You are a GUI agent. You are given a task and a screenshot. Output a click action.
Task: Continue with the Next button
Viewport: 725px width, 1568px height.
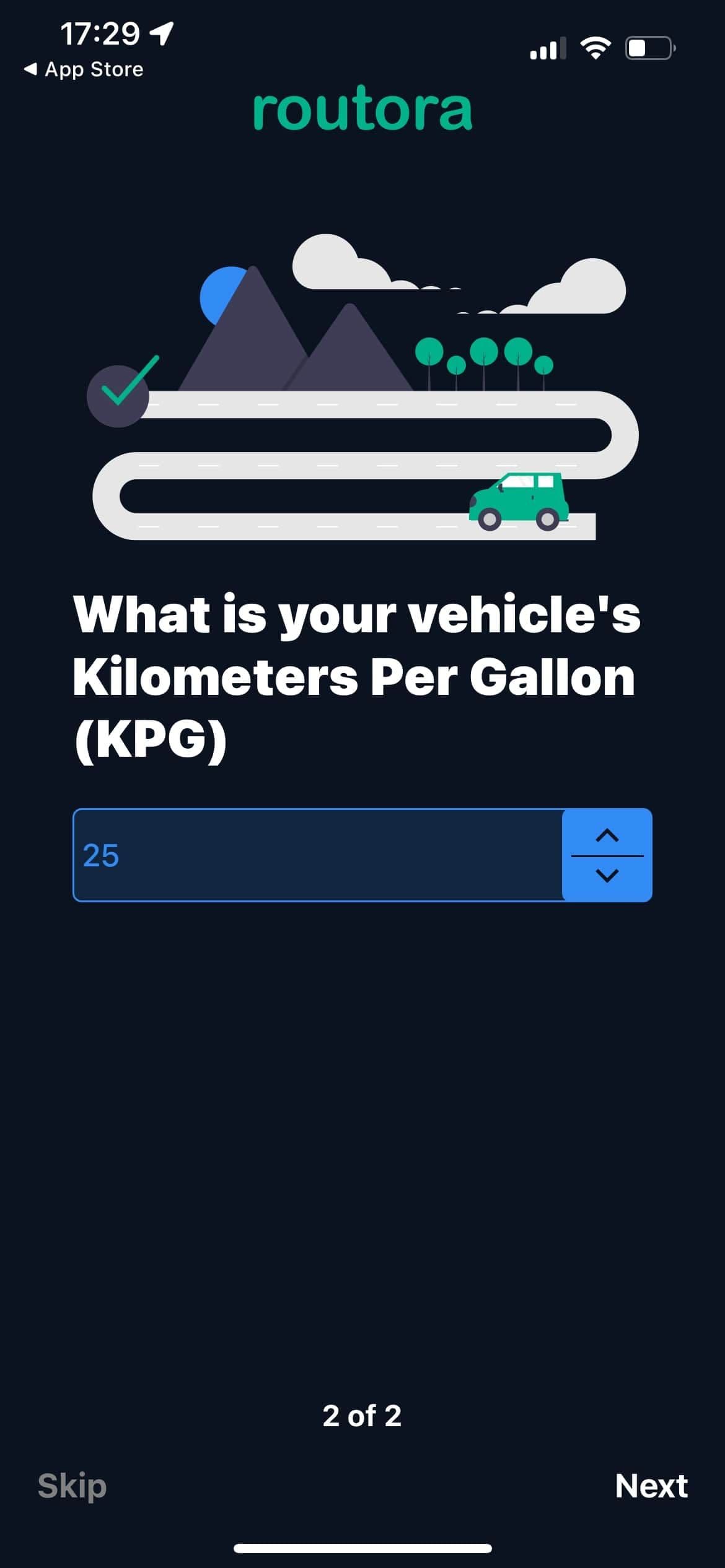pyautogui.click(x=651, y=1486)
